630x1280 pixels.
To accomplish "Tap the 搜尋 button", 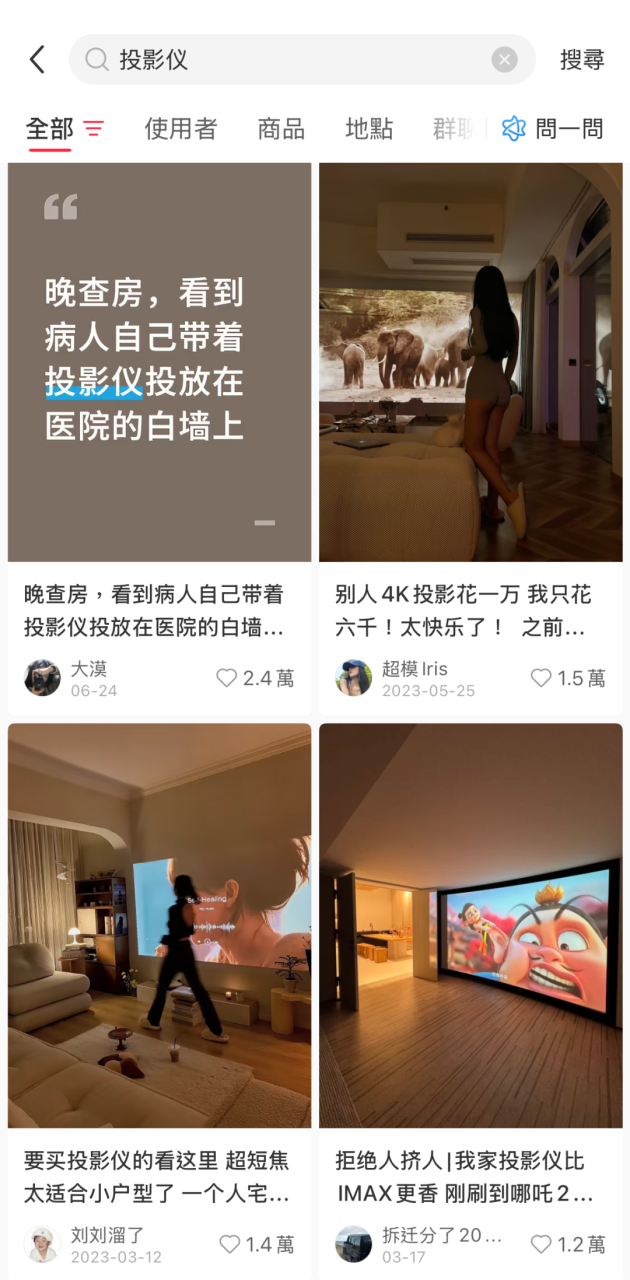I will coord(582,60).
